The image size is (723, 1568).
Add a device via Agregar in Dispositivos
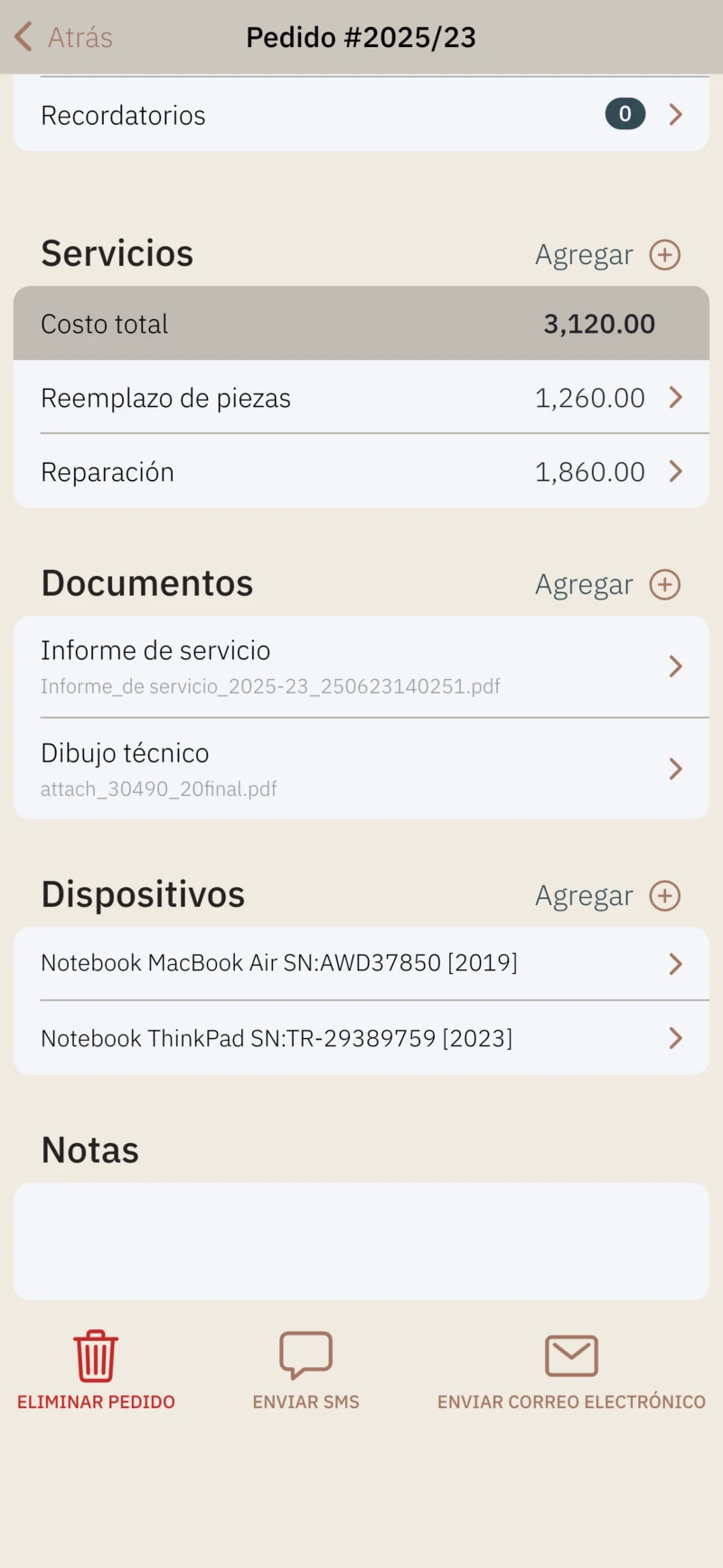(x=607, y=896)
